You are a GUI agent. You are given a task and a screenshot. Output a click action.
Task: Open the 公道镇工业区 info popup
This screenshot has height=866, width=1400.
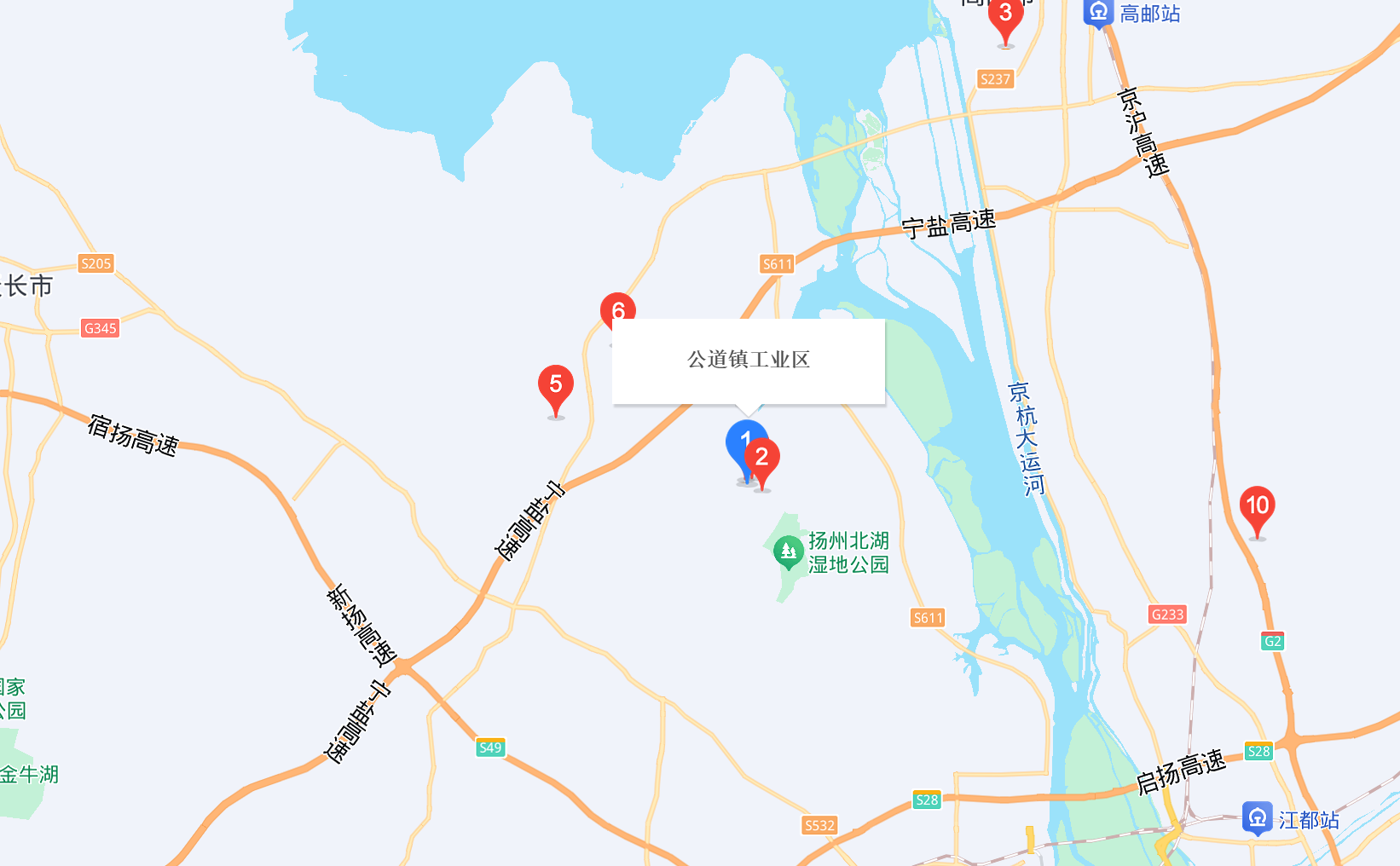coord(749,361)
